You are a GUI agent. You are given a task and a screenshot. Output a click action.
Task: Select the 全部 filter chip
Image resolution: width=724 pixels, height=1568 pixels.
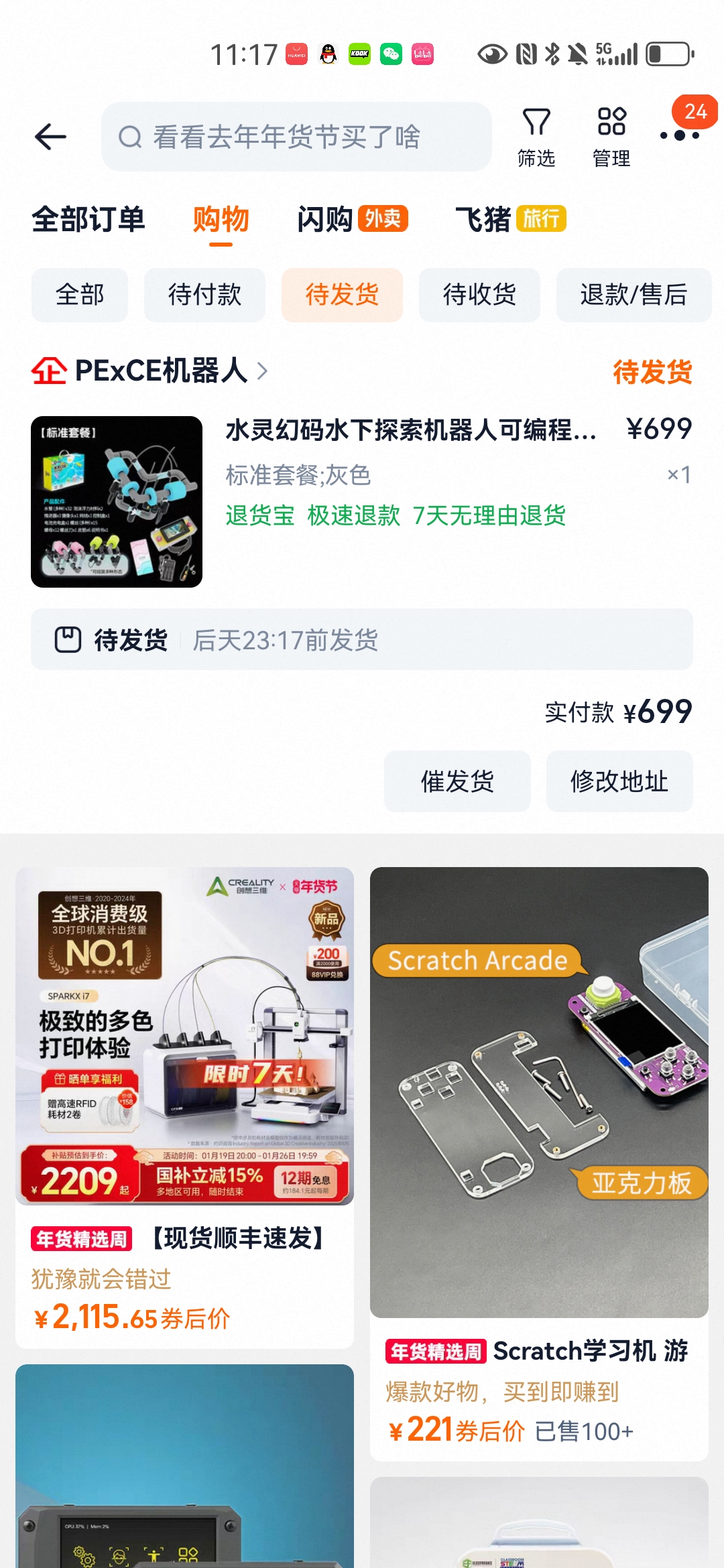pos(80,295)
